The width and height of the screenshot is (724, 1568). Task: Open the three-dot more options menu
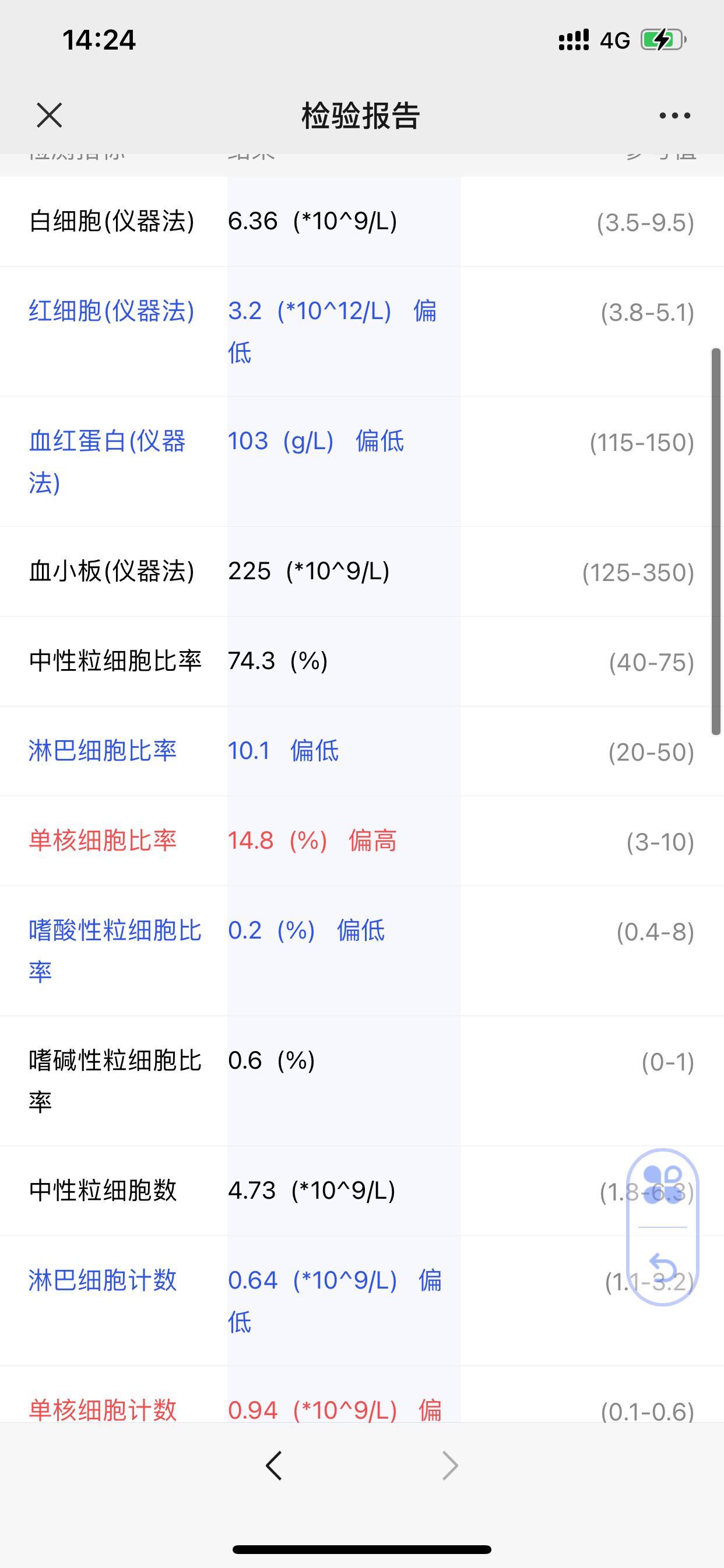coord(674,115)
